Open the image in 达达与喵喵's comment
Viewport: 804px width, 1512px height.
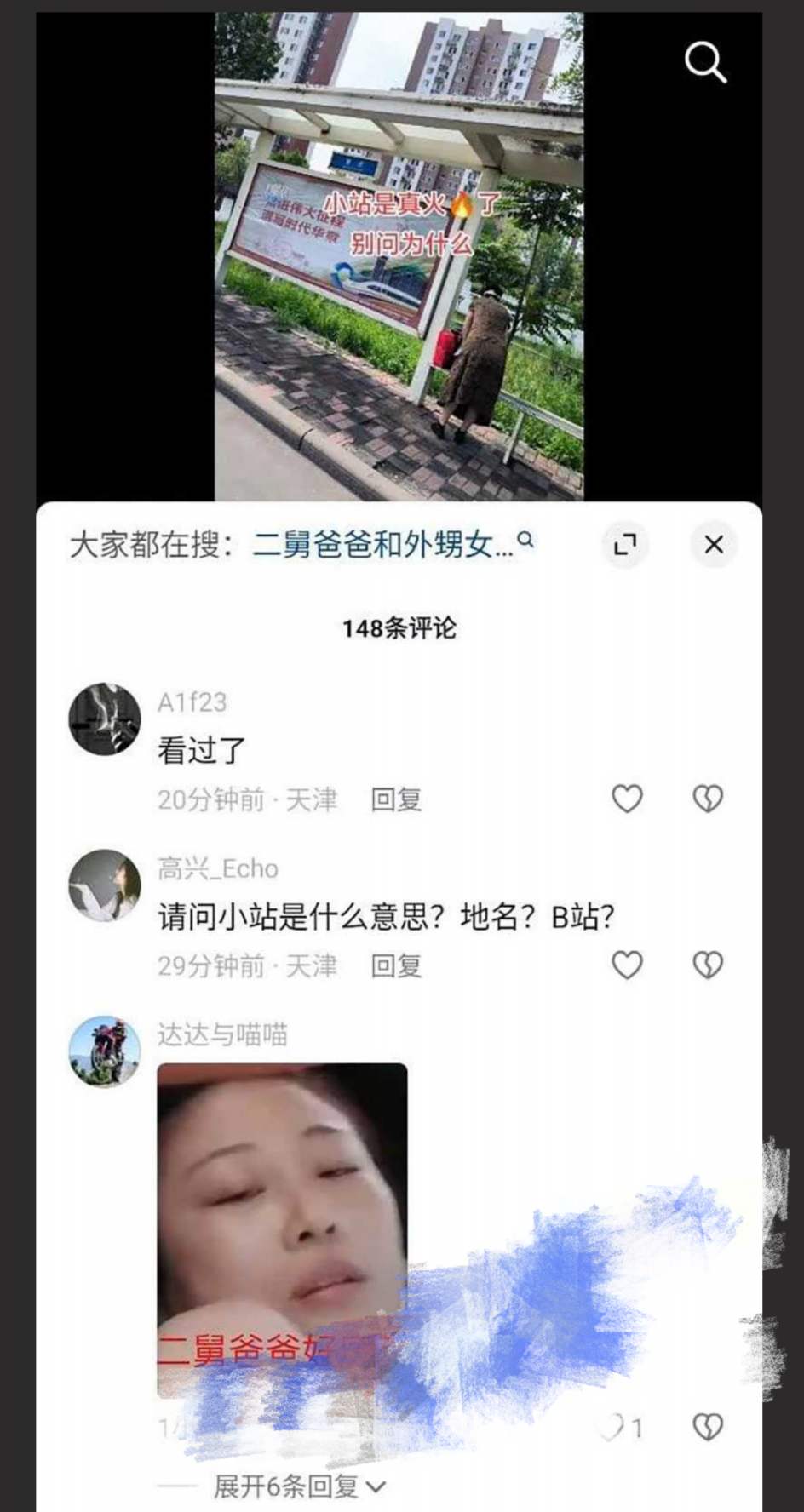point(283,1234)
